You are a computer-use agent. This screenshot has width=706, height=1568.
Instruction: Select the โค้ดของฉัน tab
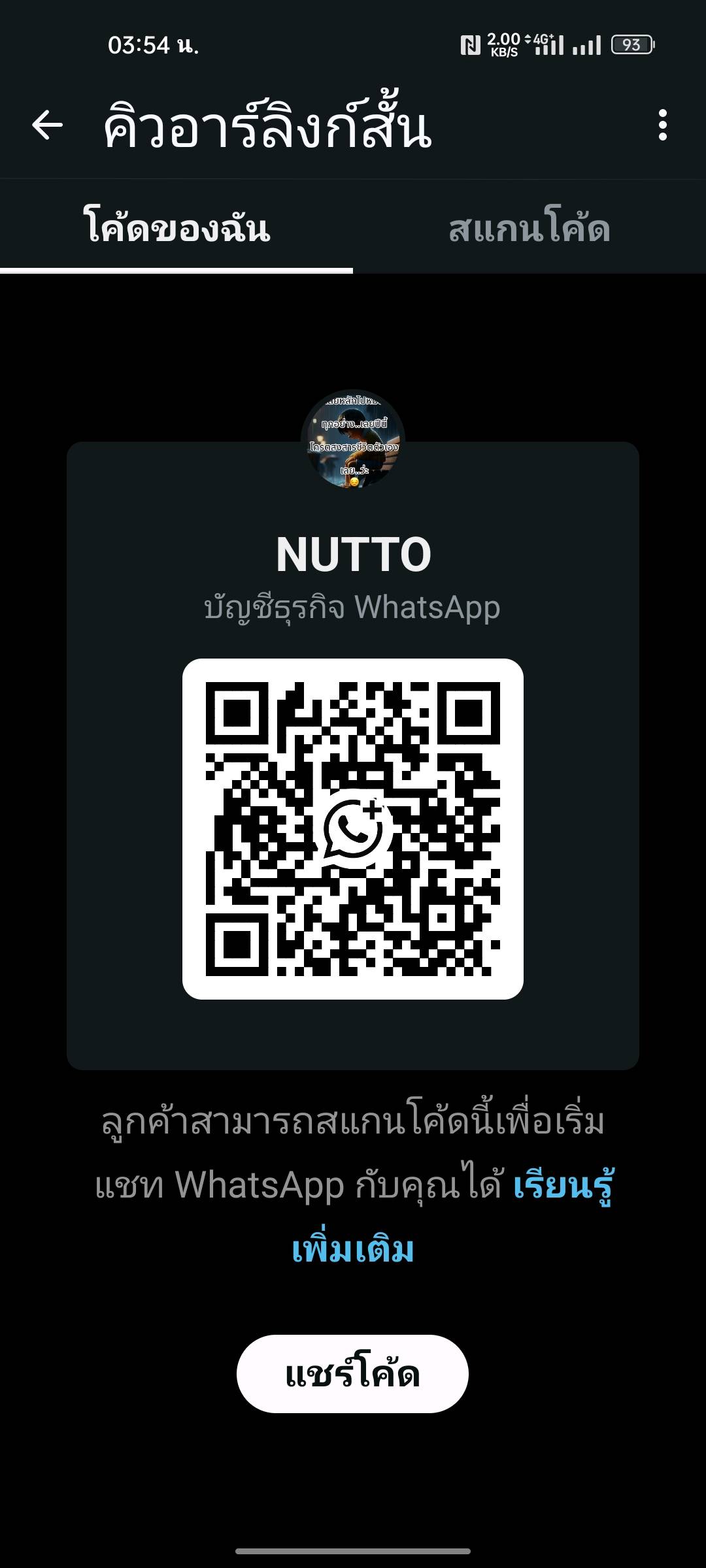[x=176, y=228]
